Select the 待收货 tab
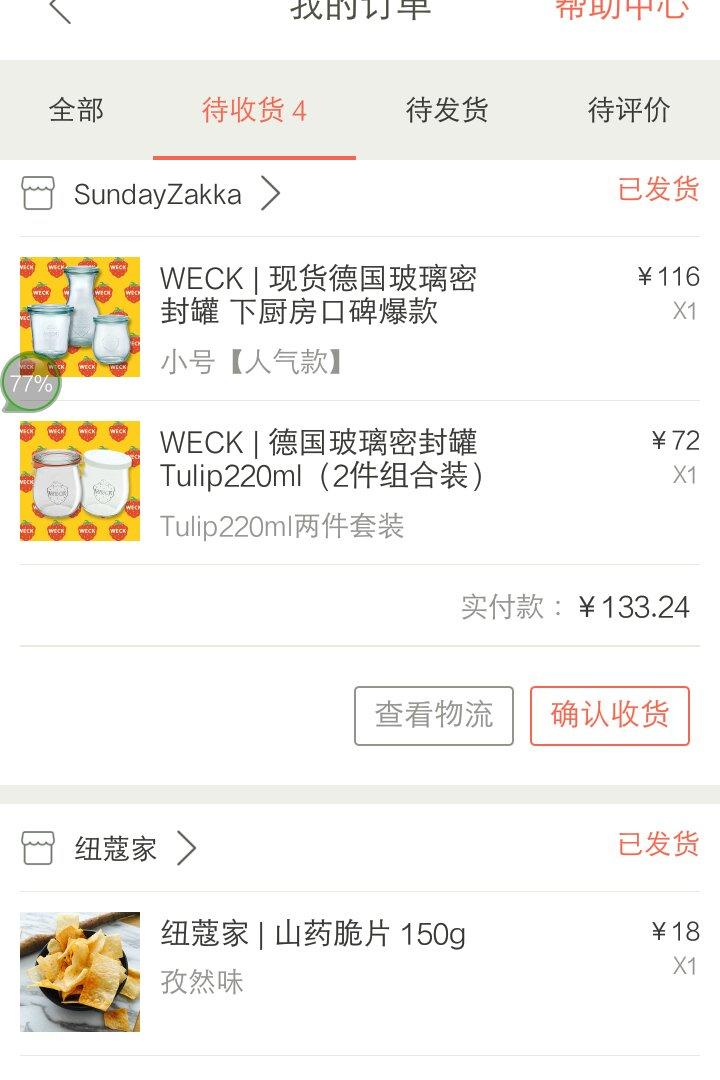This screenshot has width=720, height=1080. pyautogui.click(x=254, y=110)
